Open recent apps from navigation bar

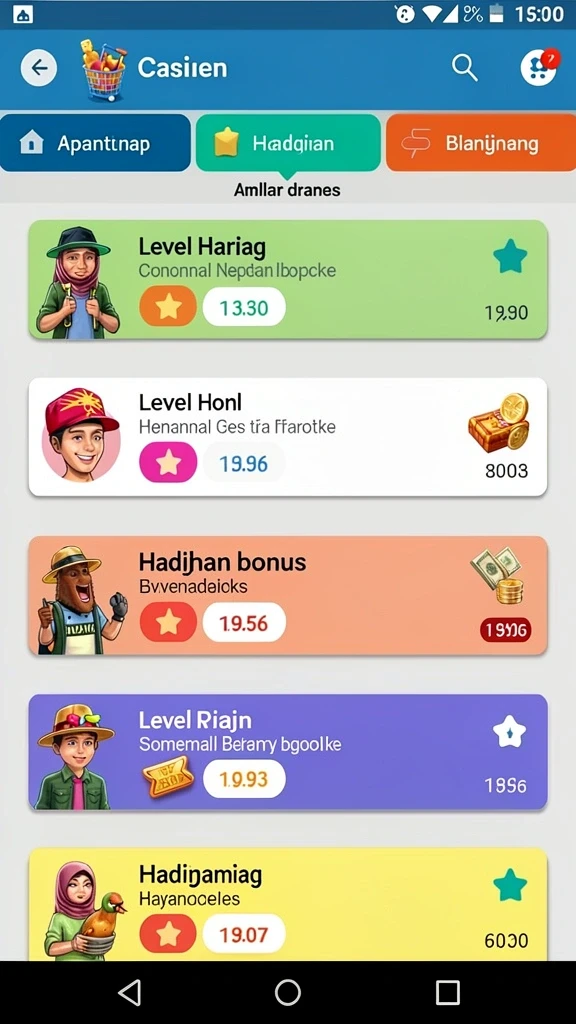[x=447, y=993]
